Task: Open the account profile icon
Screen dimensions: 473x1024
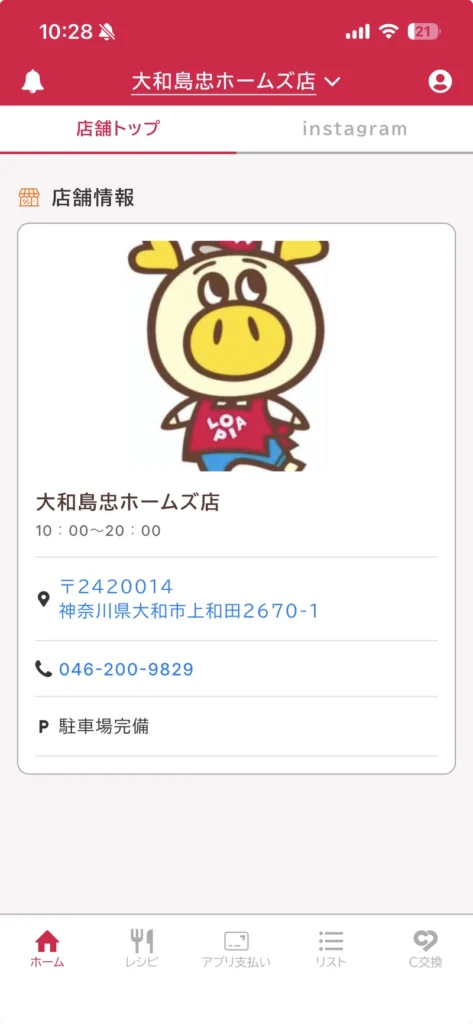Action: (x=440, y=81)
